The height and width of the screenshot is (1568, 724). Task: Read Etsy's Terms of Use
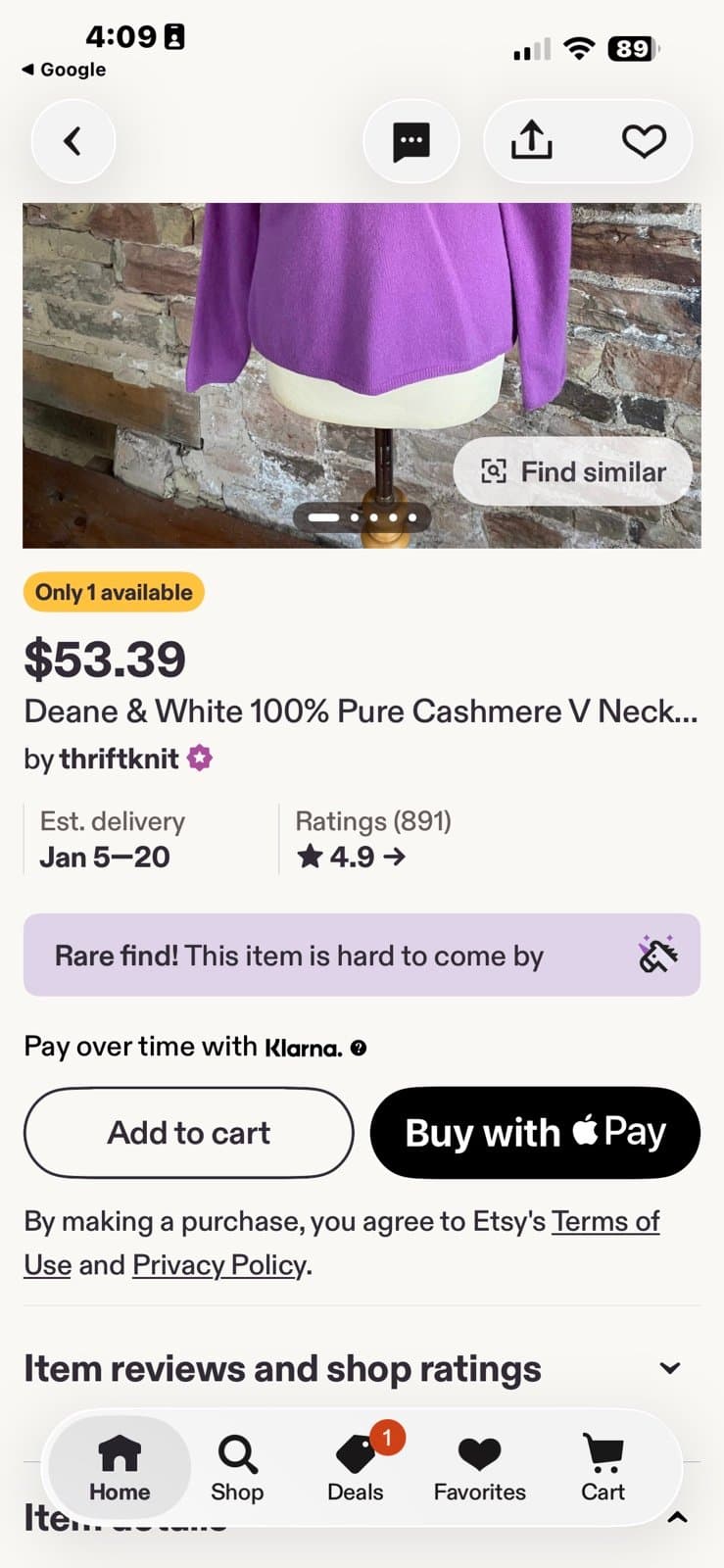click(604, 1222)
